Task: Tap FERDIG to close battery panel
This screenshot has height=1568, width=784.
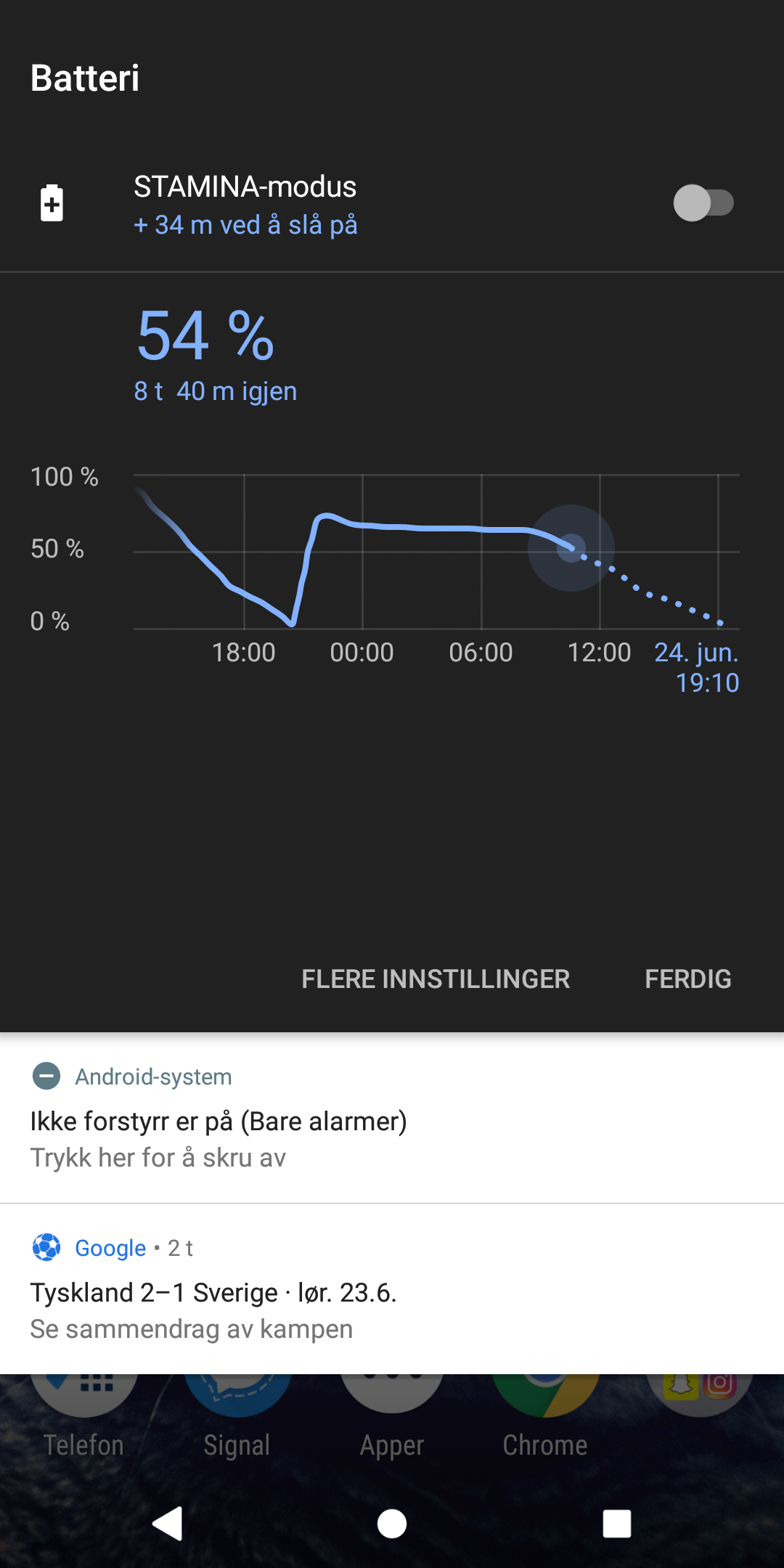Action: (687, 979)
